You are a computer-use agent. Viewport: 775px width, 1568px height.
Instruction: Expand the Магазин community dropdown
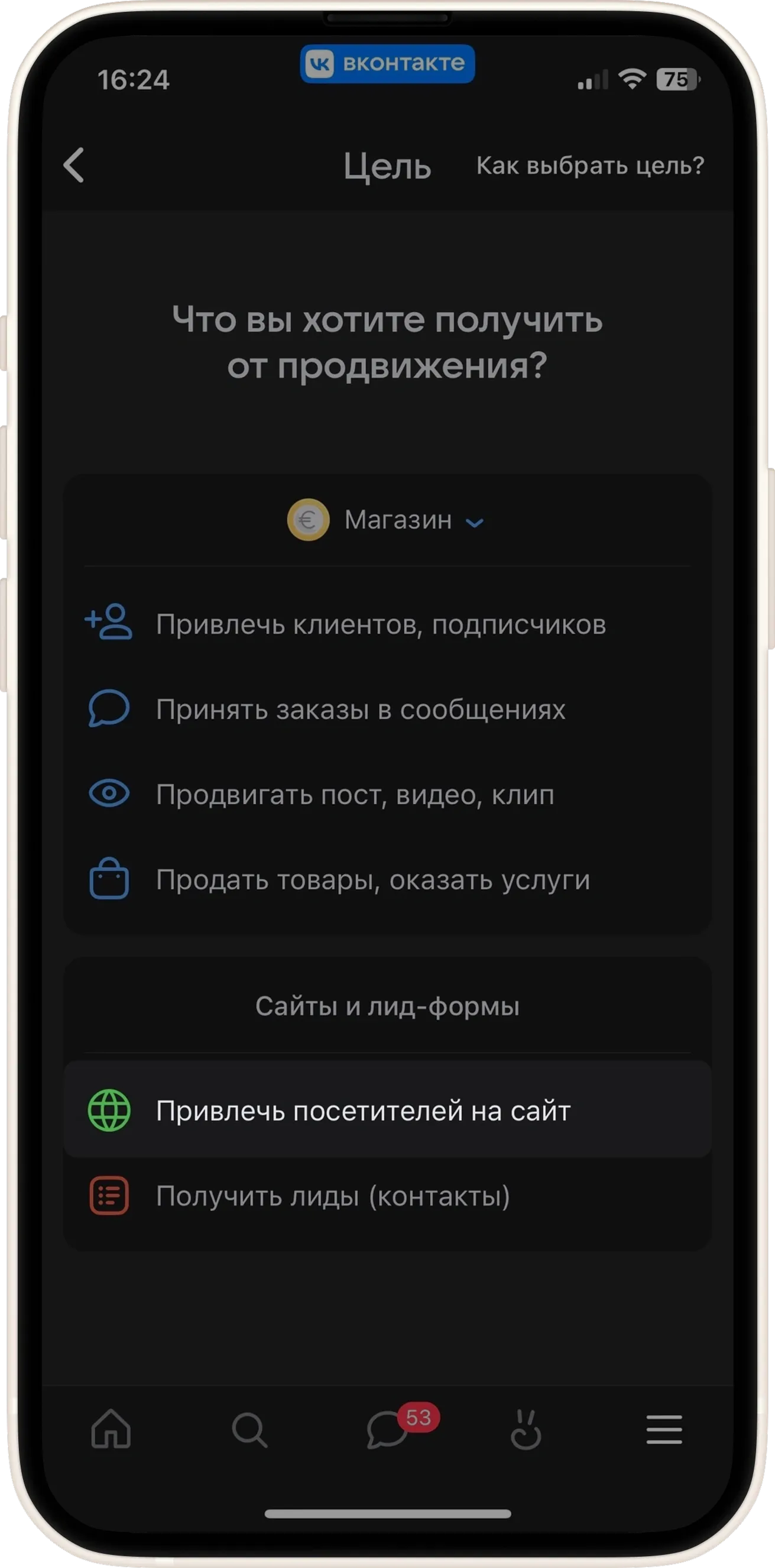point(387,520)
